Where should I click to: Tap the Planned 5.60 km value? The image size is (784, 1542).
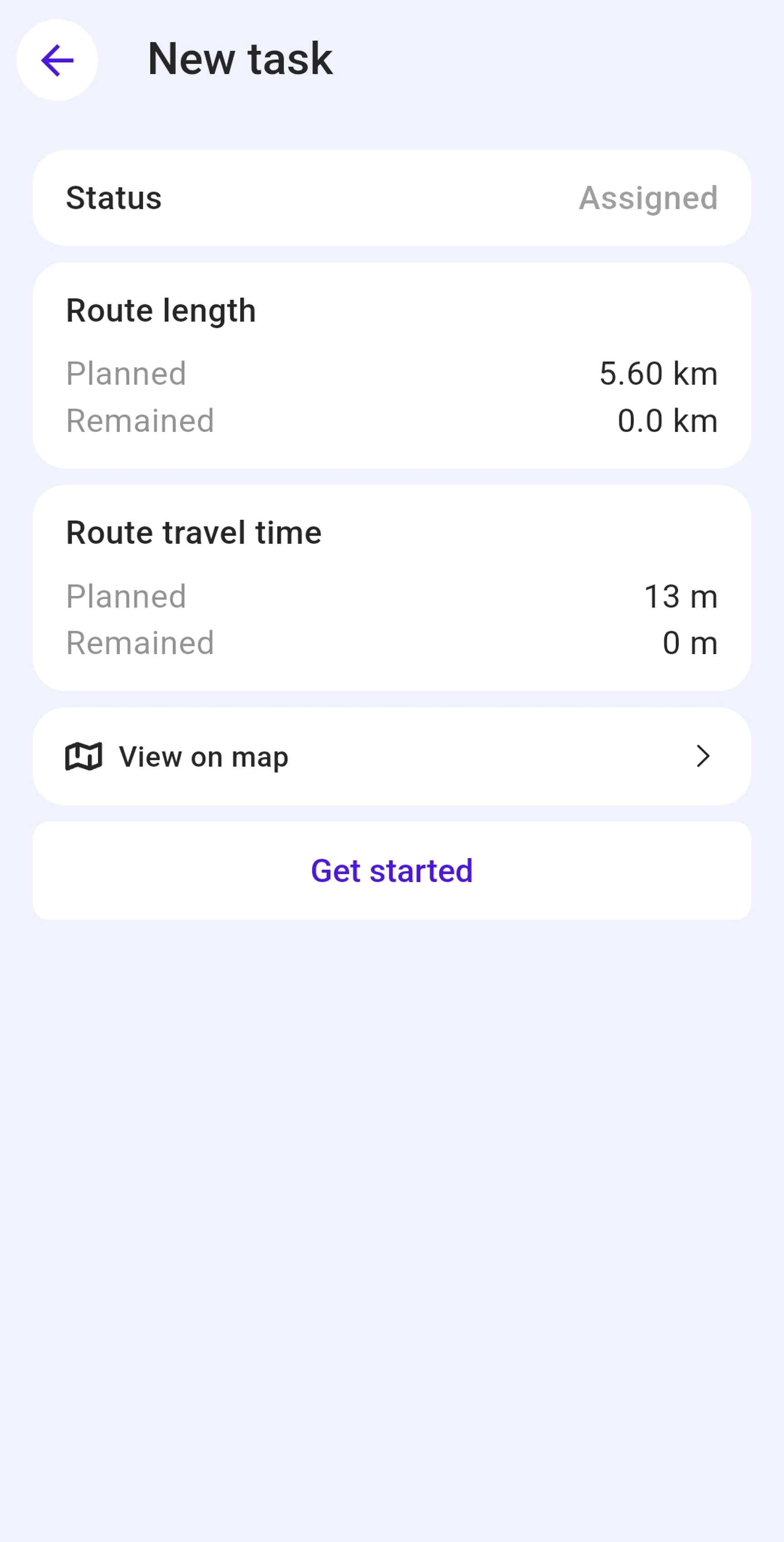[658, 374]
